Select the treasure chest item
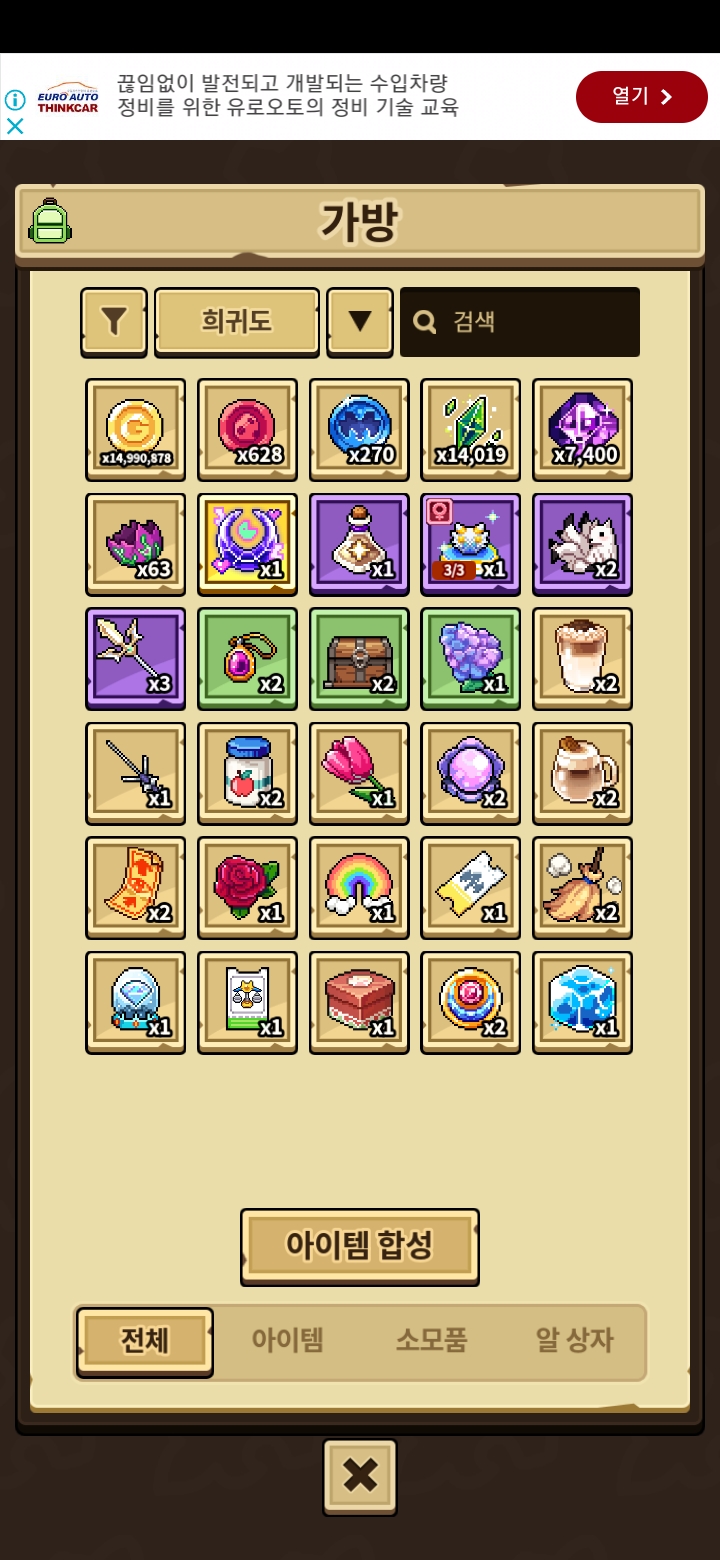This screenshot has width=720, height=1560. (x=359, y=658)
